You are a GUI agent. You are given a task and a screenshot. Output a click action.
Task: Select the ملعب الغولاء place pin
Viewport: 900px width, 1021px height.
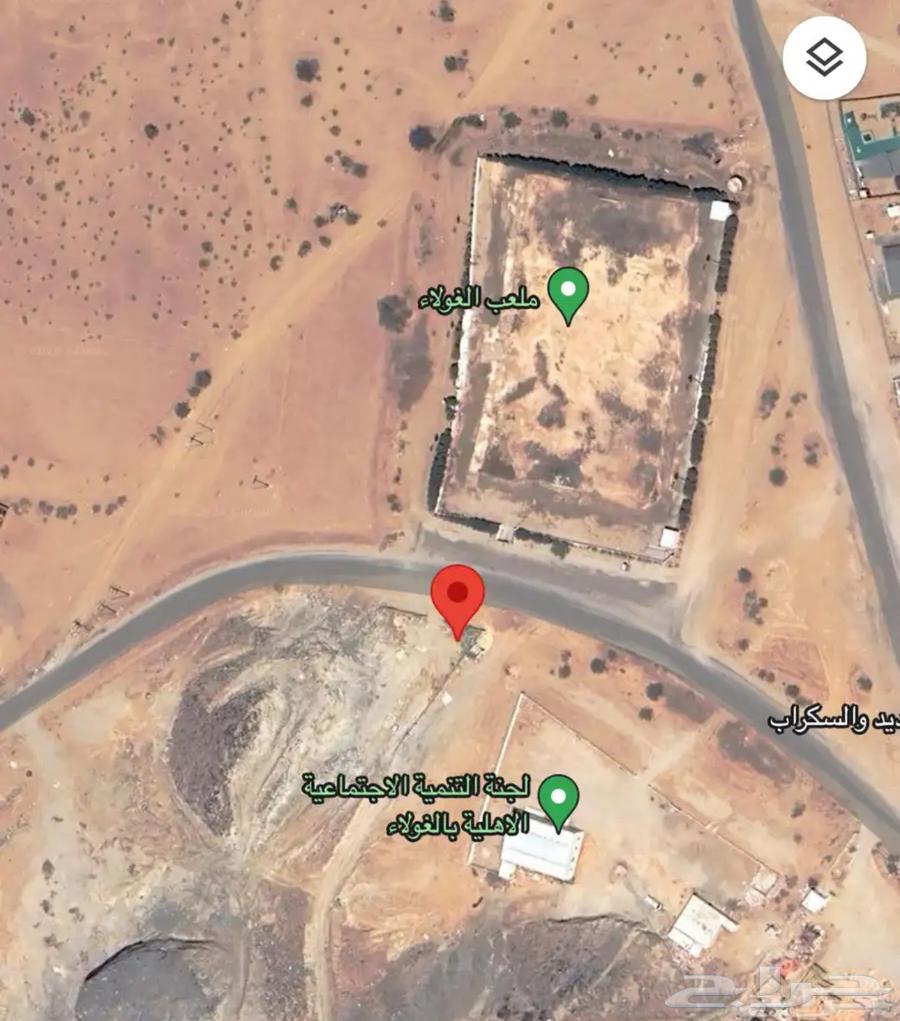click(x=569, y=293)
